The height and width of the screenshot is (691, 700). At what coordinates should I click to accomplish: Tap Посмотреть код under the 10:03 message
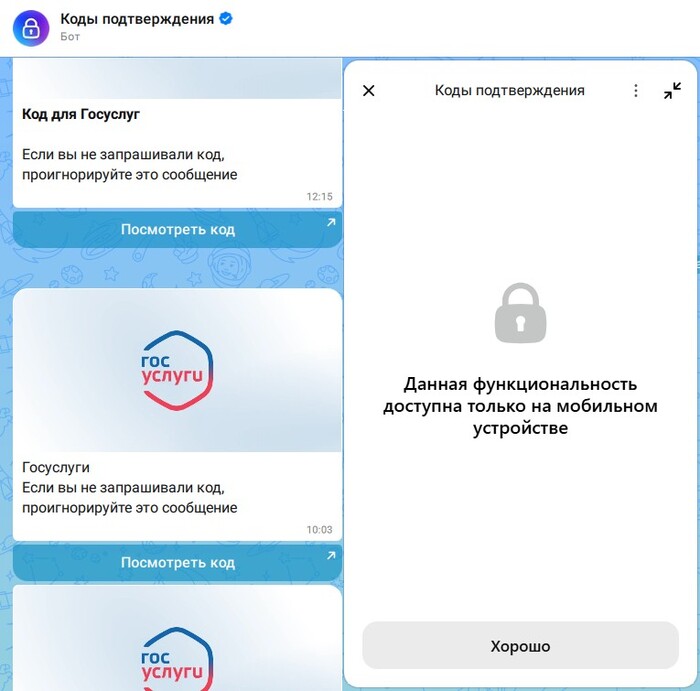tap(177, 562)
